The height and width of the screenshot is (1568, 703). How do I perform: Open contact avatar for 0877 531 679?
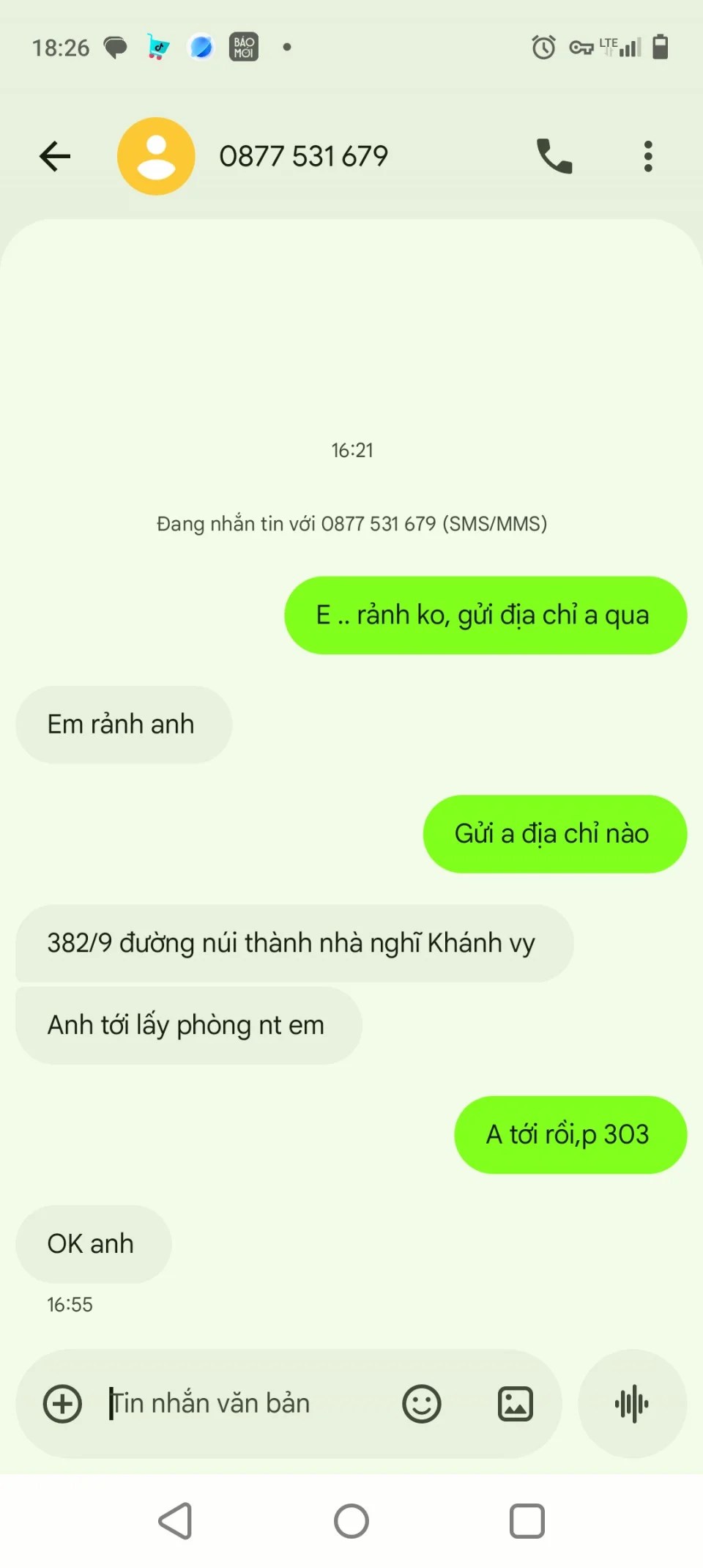[156, 156]
